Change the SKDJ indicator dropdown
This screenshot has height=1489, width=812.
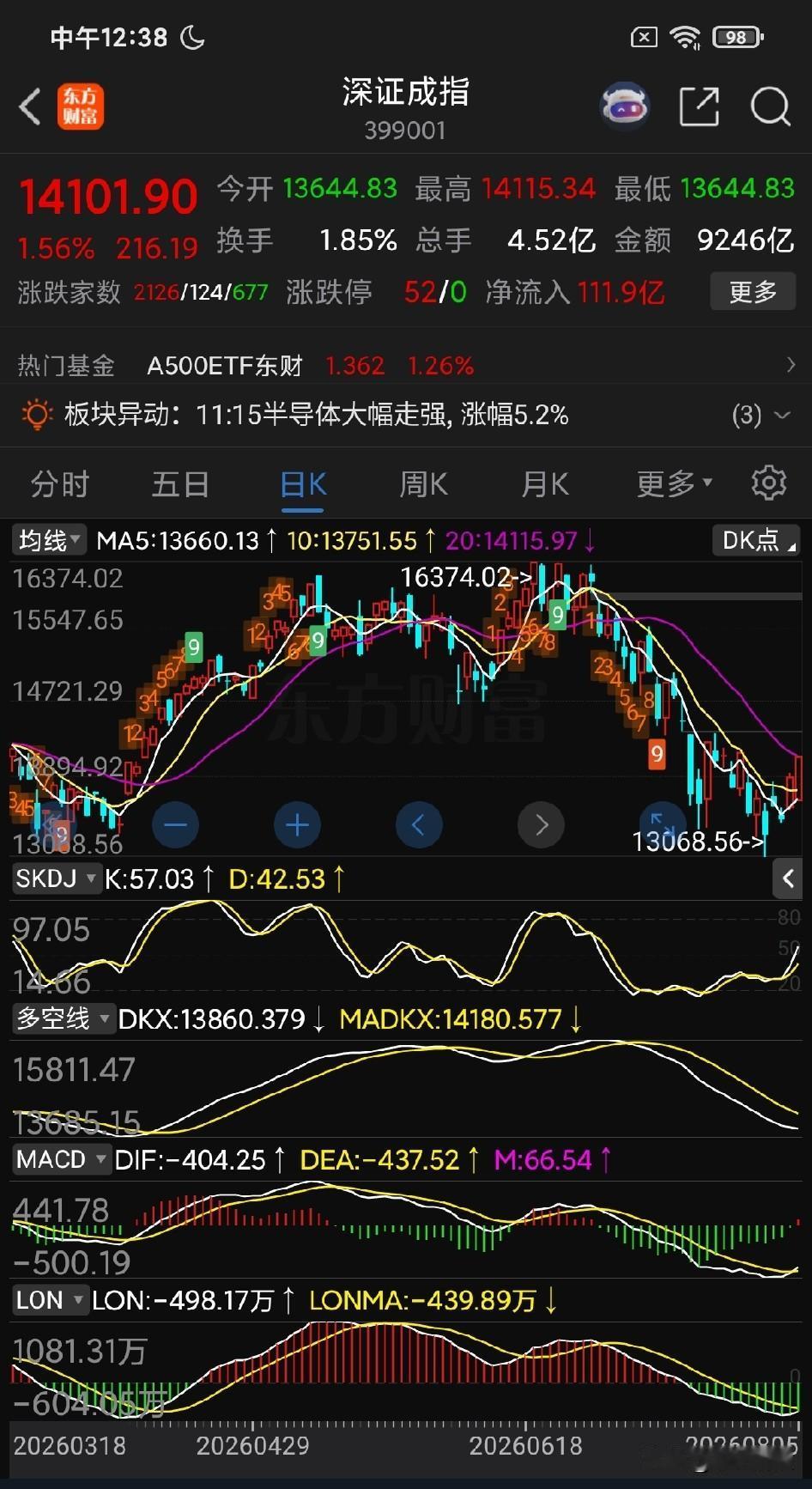(x=56, y=878)
